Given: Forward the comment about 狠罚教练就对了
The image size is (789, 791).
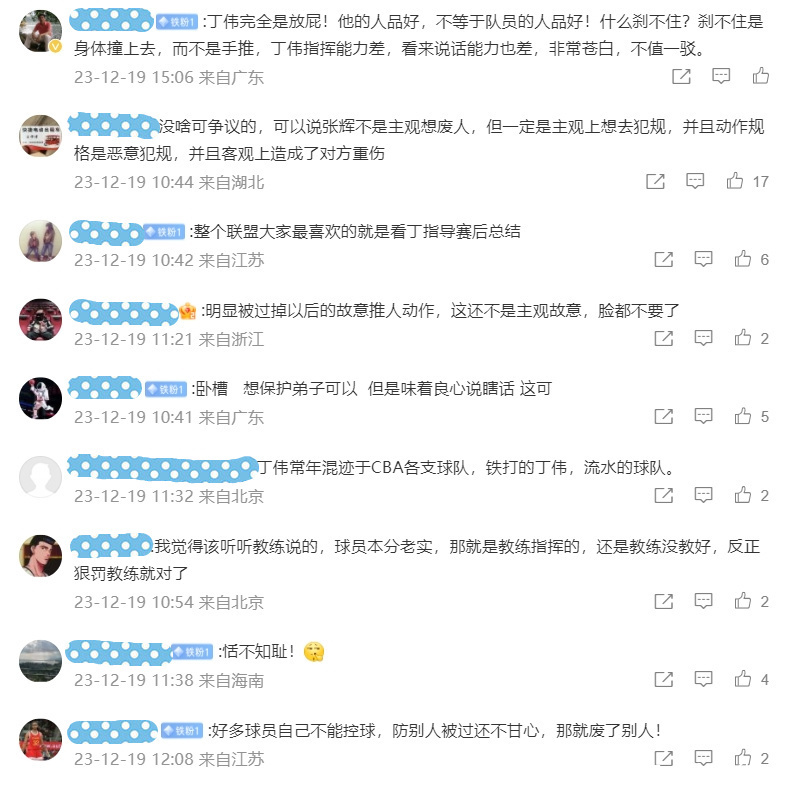Looking at the screenshot, I should (x=663, y=601).
